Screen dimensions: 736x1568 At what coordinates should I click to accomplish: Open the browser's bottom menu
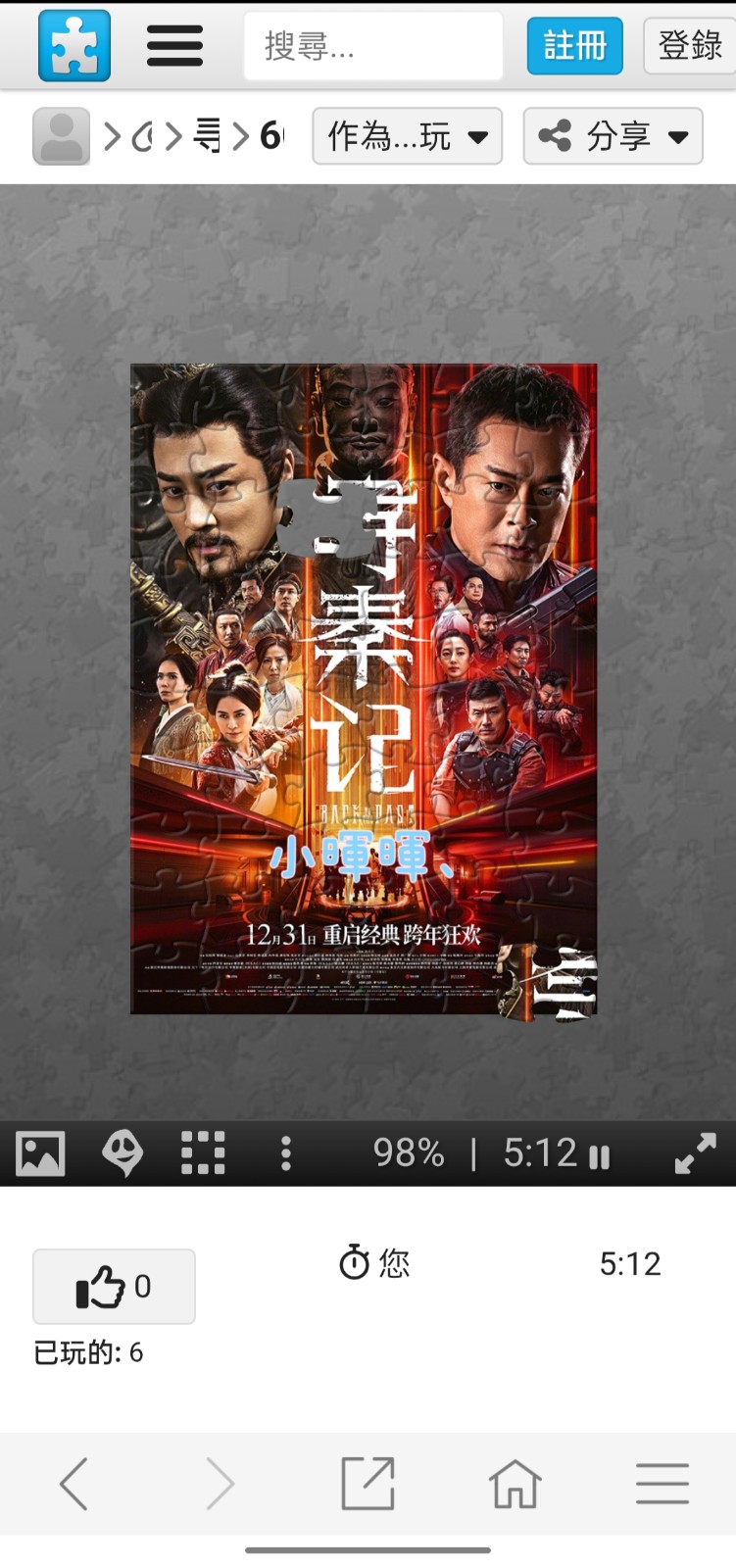point(662,1484)
